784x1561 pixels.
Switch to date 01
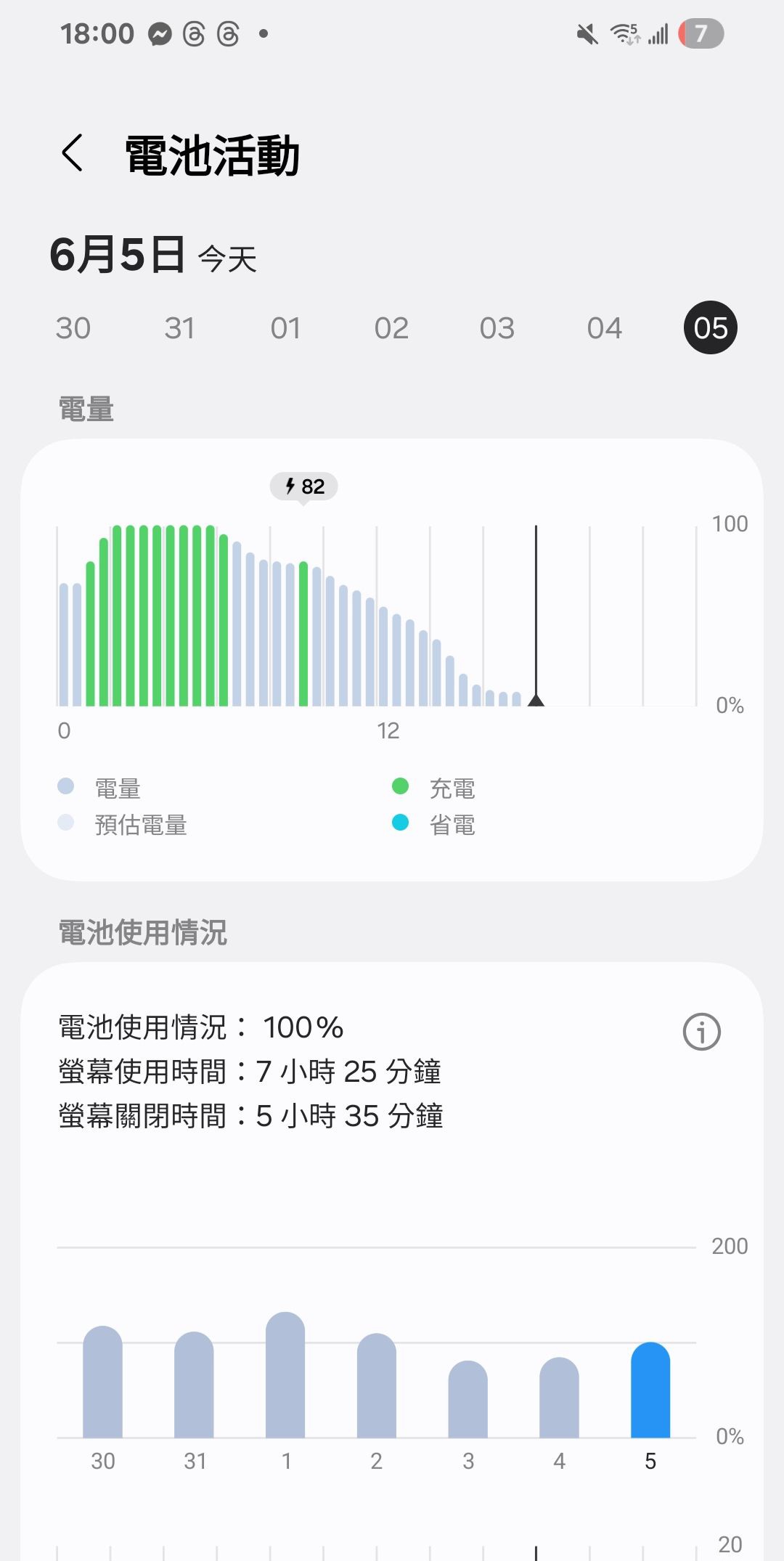[285, 328]
